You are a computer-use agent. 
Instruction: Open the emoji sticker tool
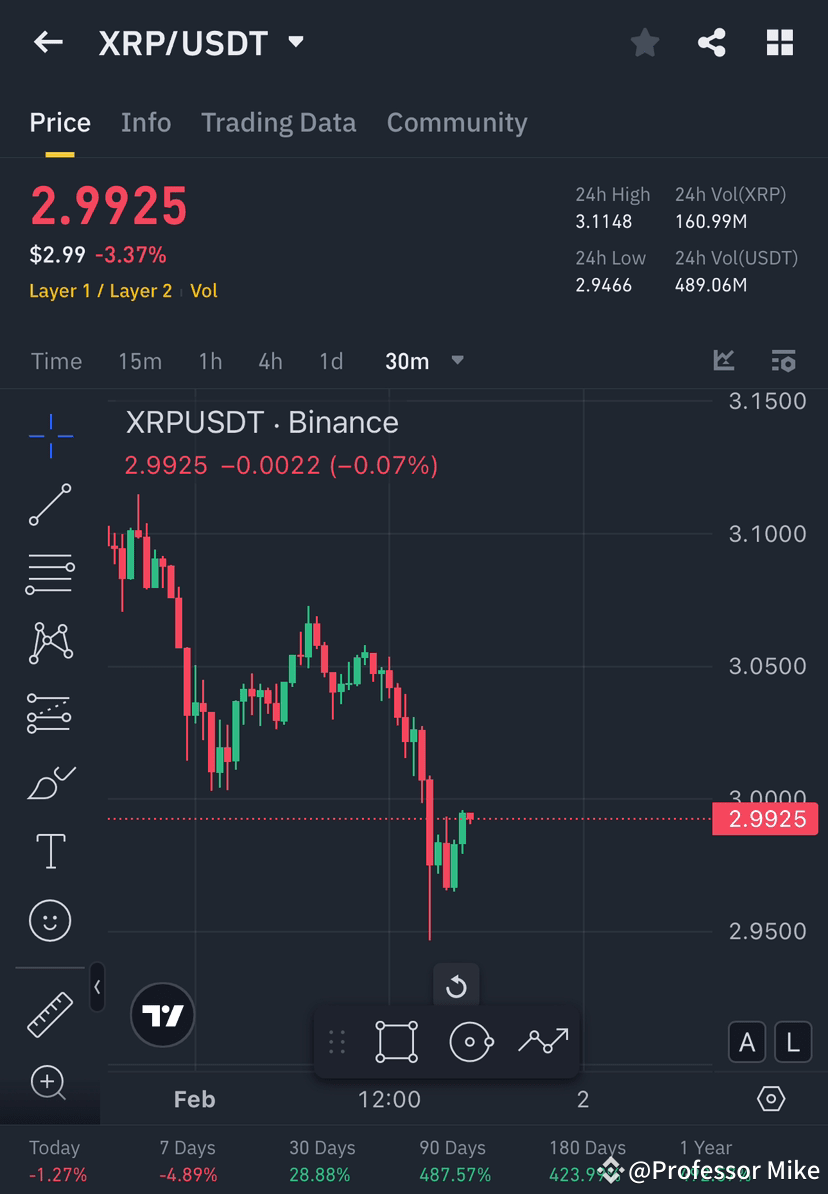point(50,920)
